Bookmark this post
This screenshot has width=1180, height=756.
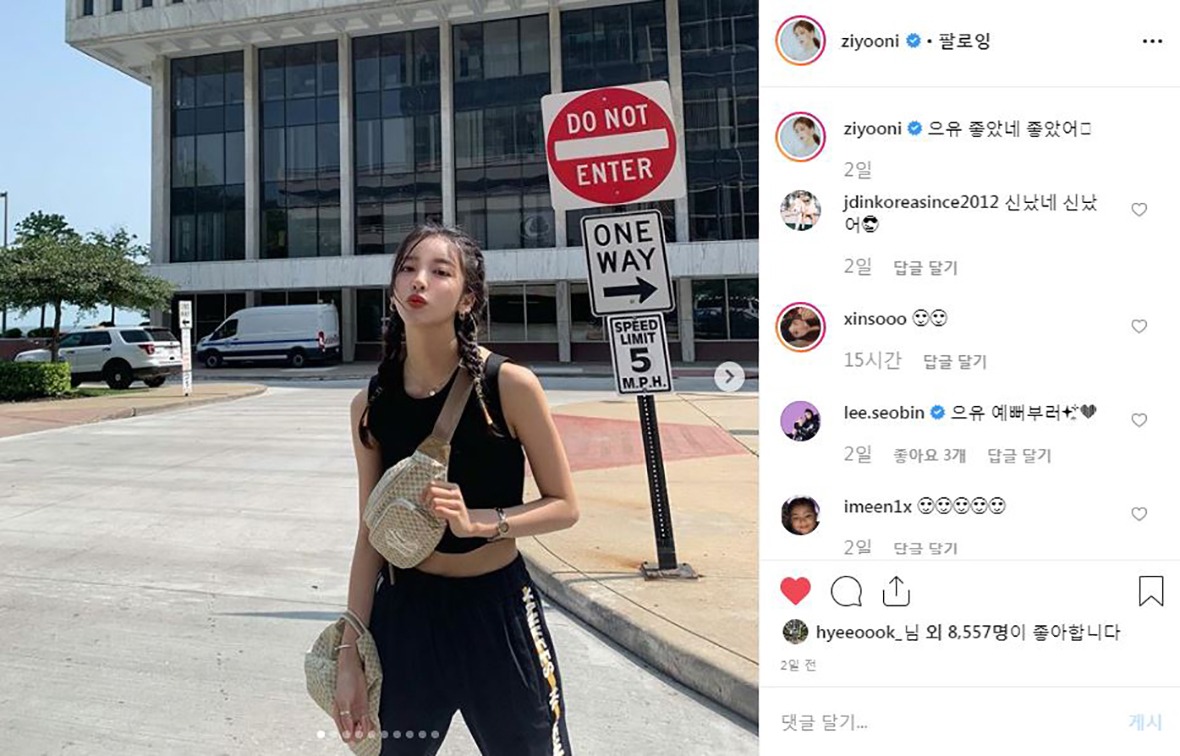coord(1151,591)
